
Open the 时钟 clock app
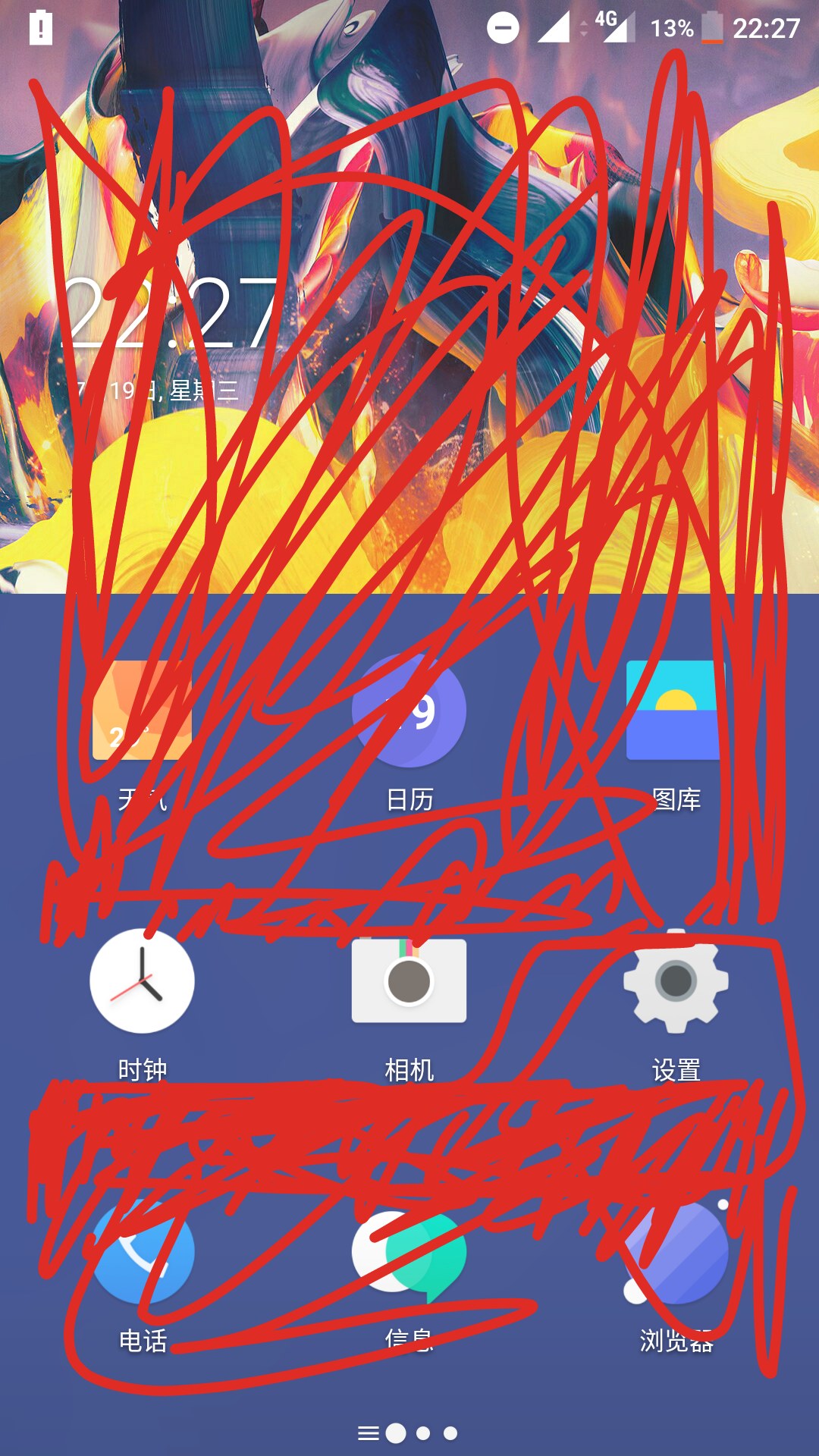coord(142,981)
